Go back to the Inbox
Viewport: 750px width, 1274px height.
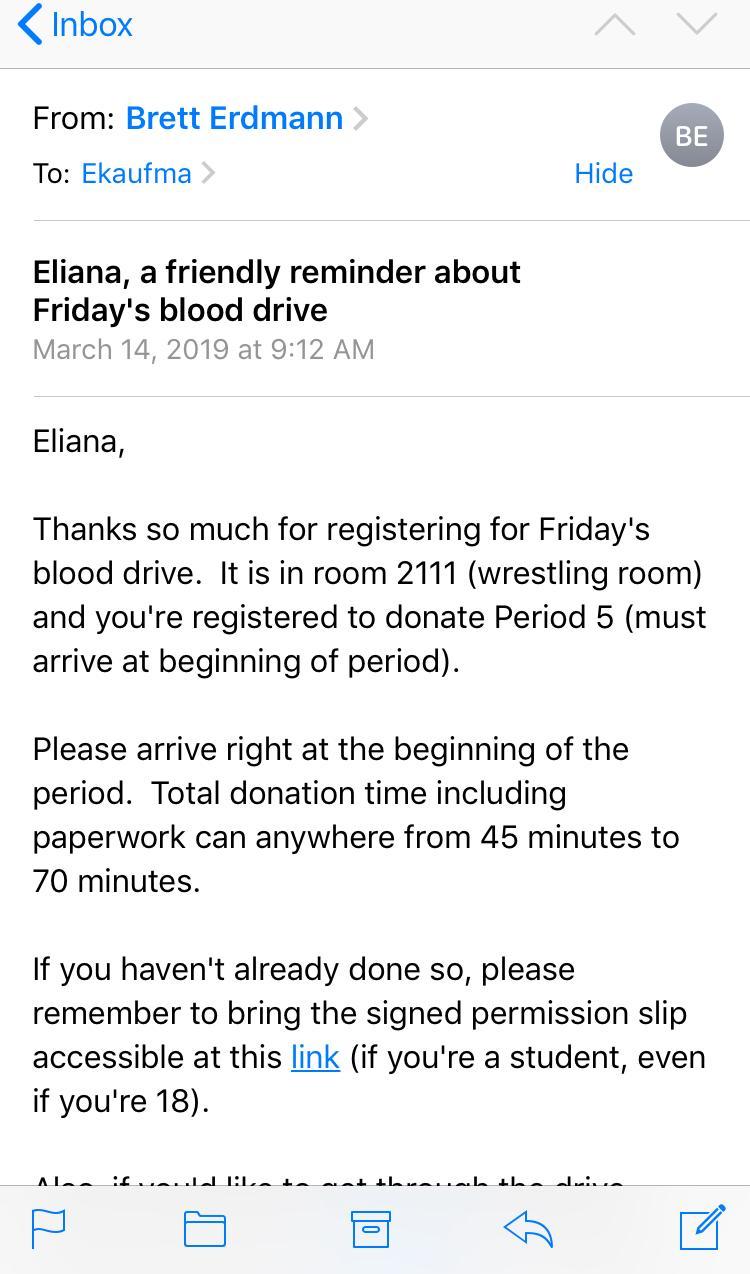(x=76, y=25)
